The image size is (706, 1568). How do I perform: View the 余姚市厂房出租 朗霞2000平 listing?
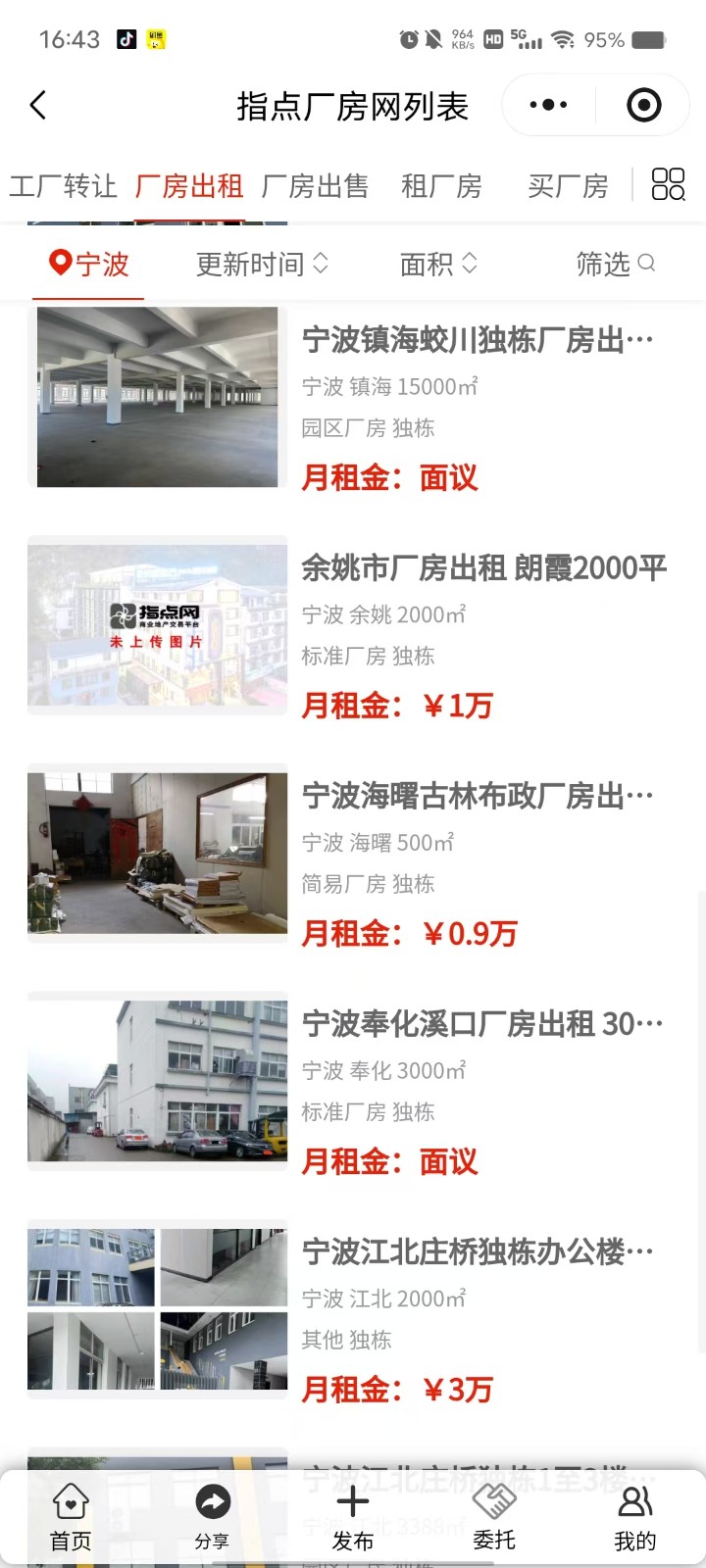483,568
